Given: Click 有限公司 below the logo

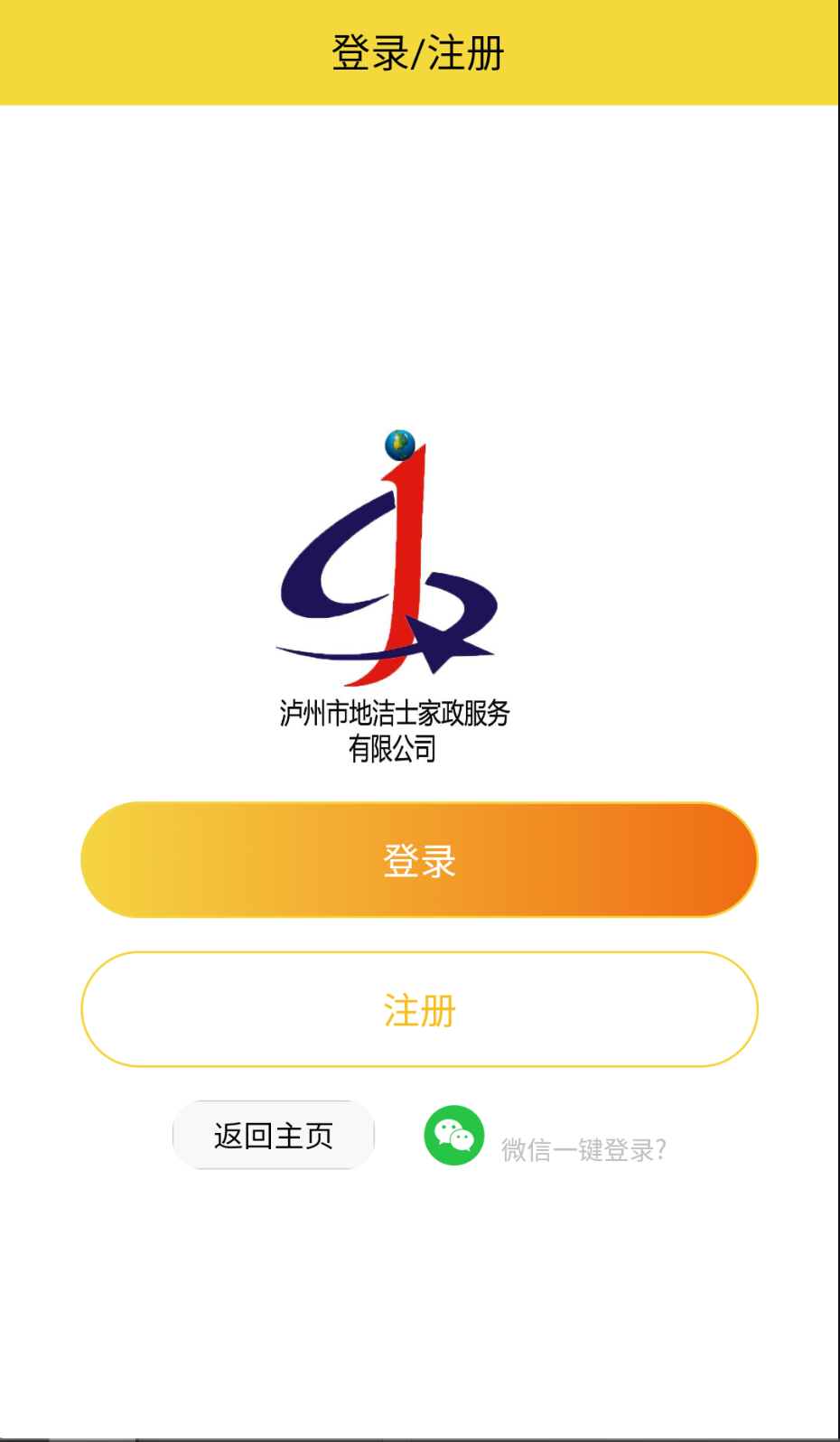Looking at the screenshot, I should pos(394,750).
